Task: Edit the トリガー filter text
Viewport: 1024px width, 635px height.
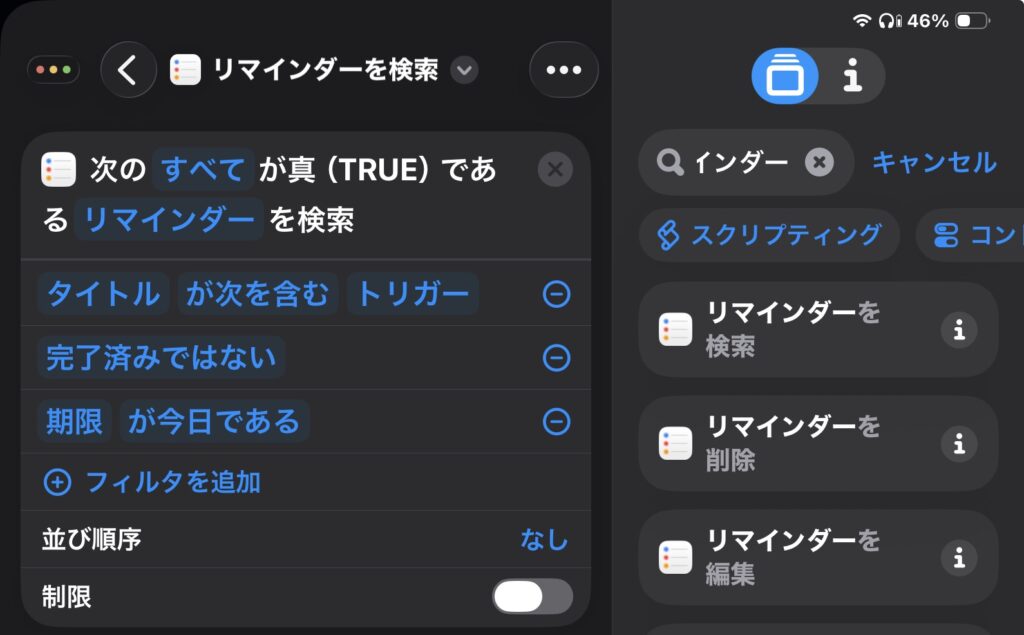Action: click(412, 294)
